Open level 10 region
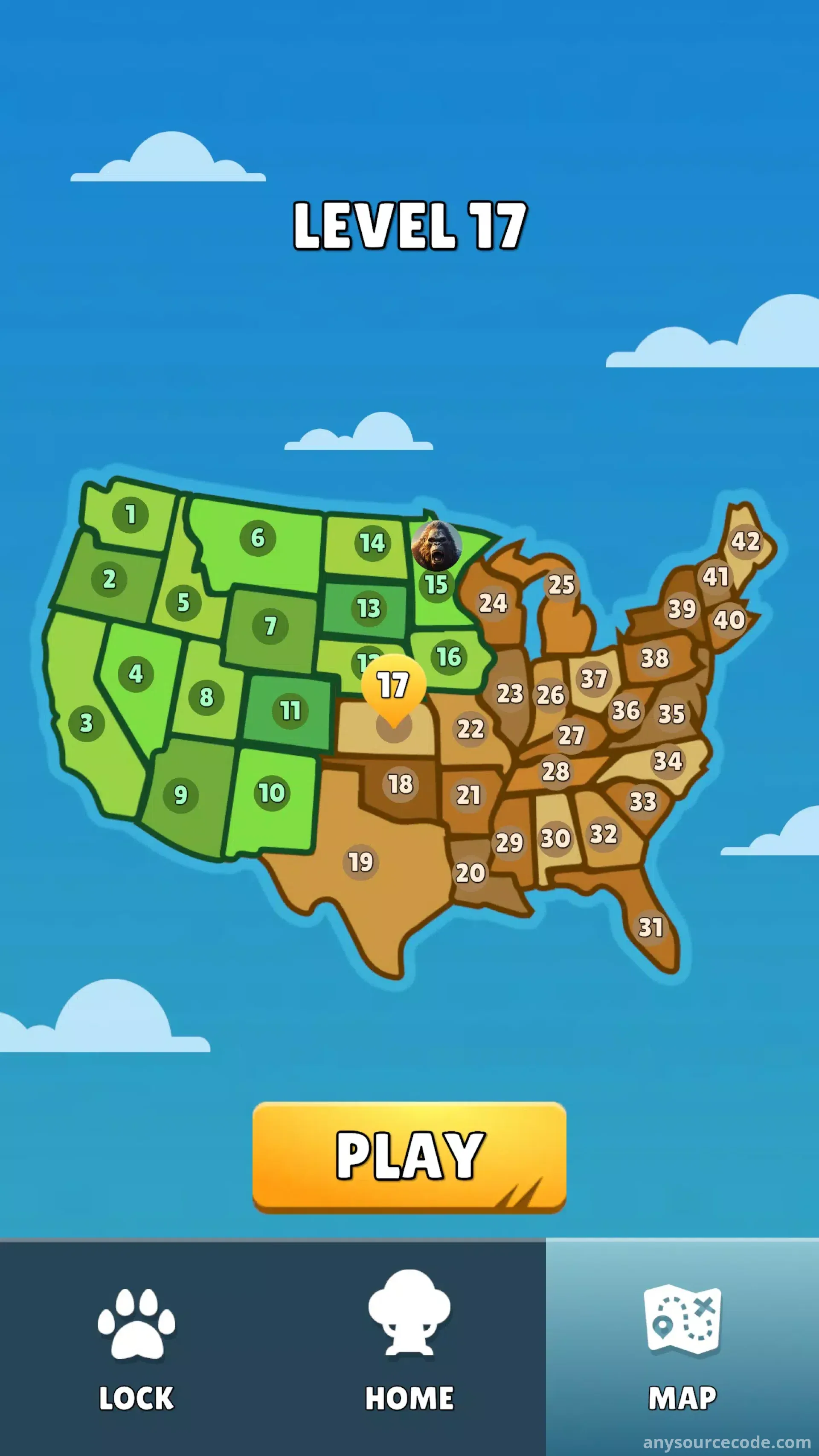 tap(272, 793)
